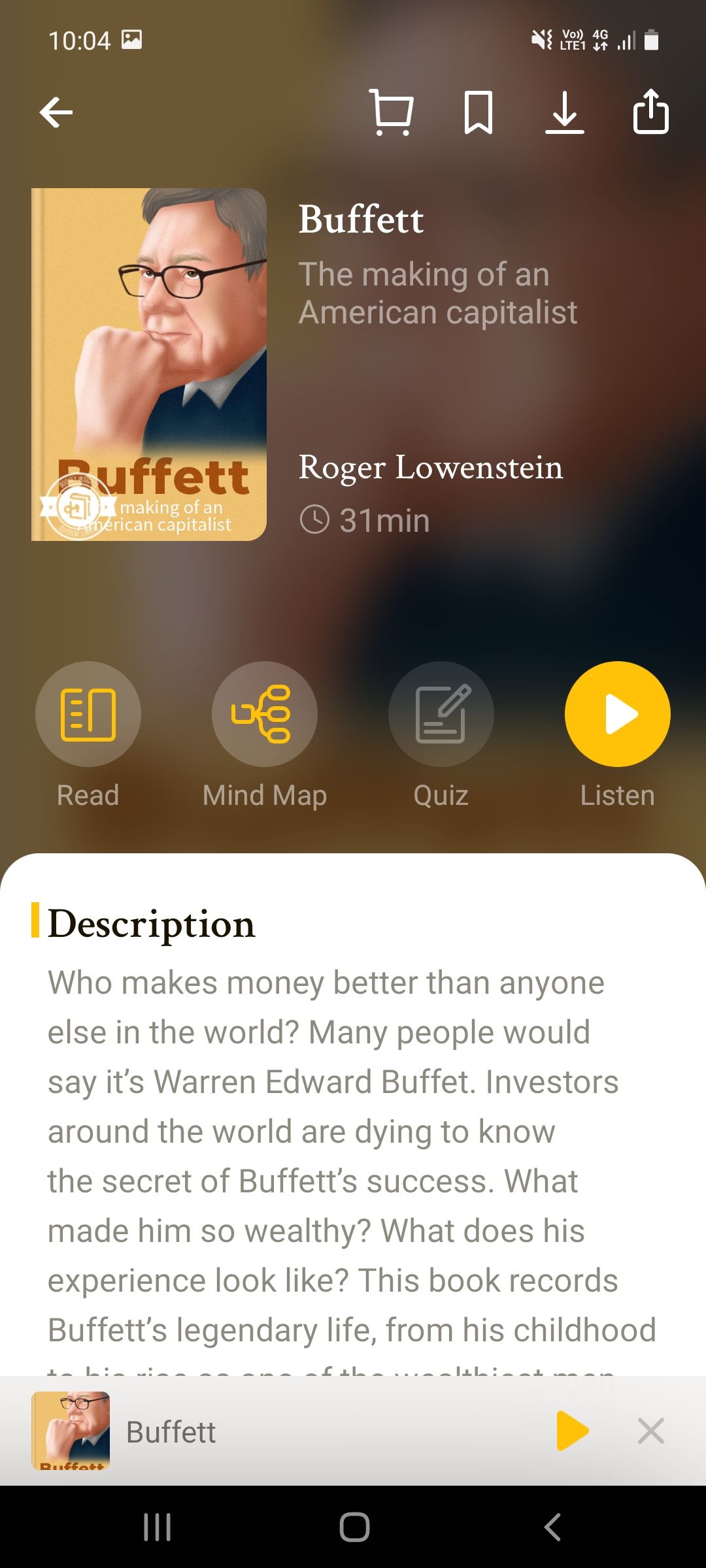This screenshot has height=1568, width=706.
Task: Close the Buffett mini player
Action: (x=651, y=1431)
